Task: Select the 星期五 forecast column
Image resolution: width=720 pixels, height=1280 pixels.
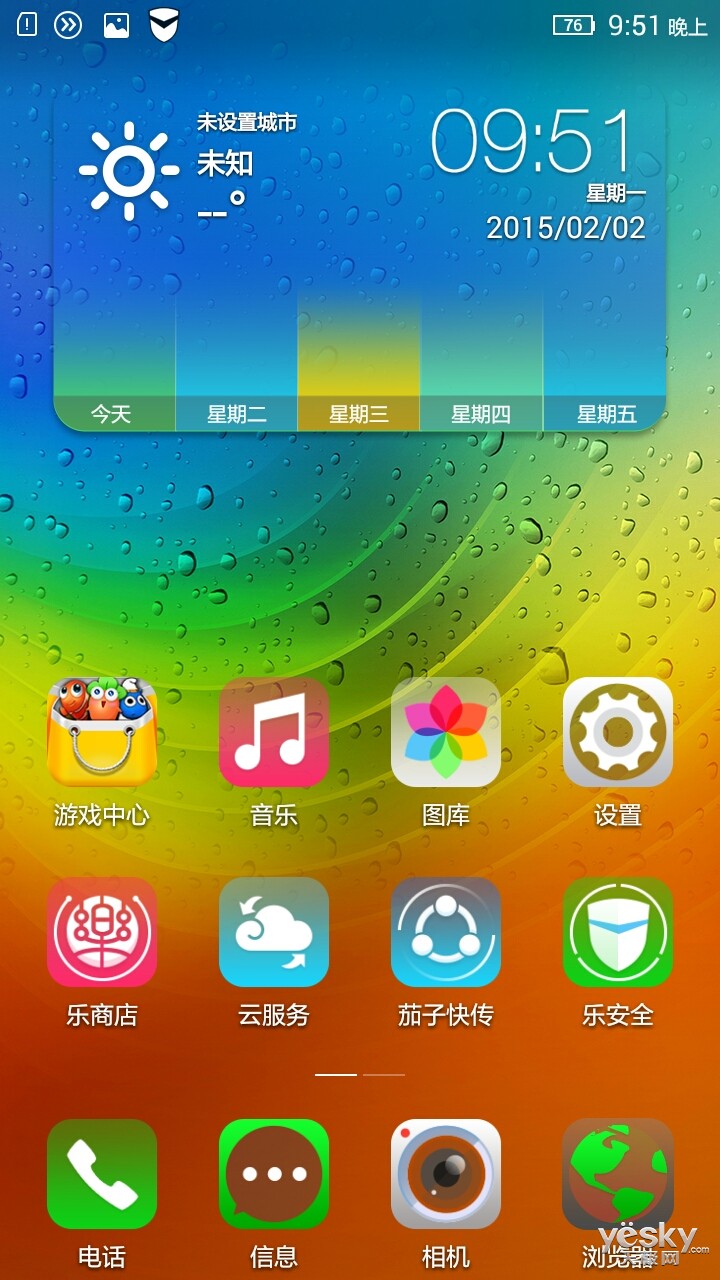Action: coord(605,413)
